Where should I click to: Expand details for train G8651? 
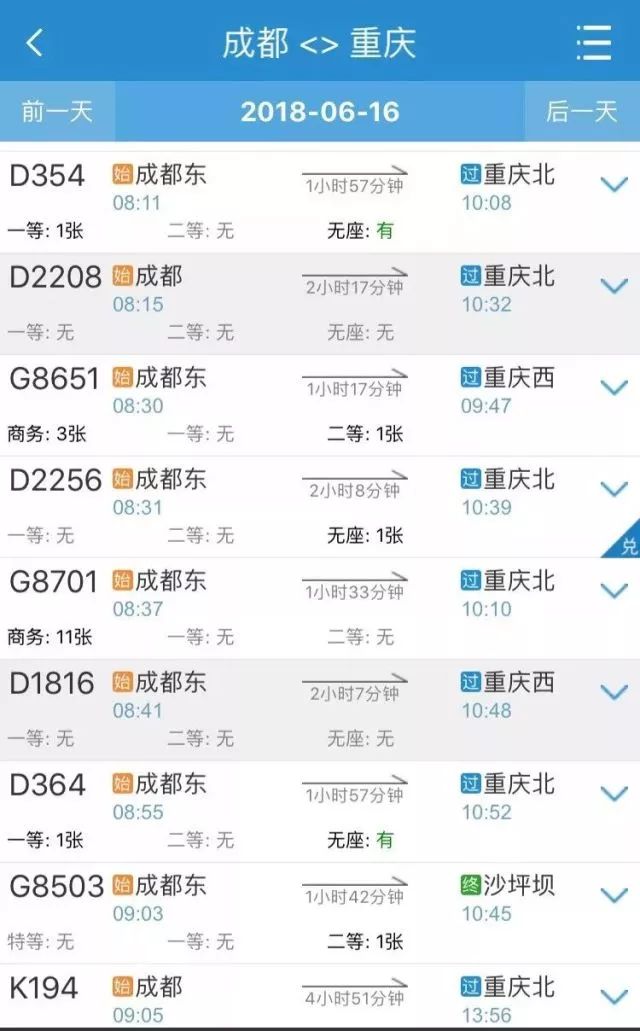(614, 387)
